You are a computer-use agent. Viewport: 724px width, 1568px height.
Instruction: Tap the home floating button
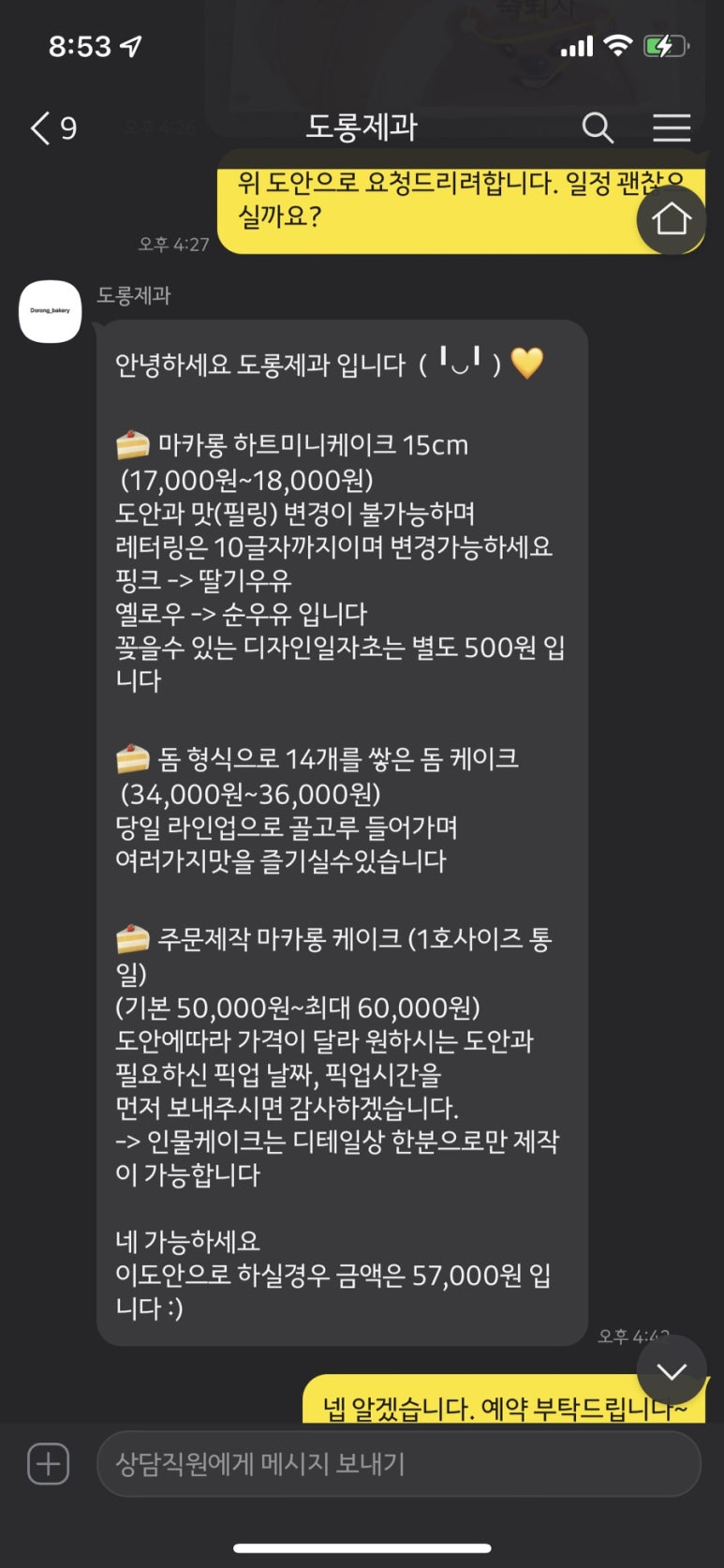[x=671, y=220]
